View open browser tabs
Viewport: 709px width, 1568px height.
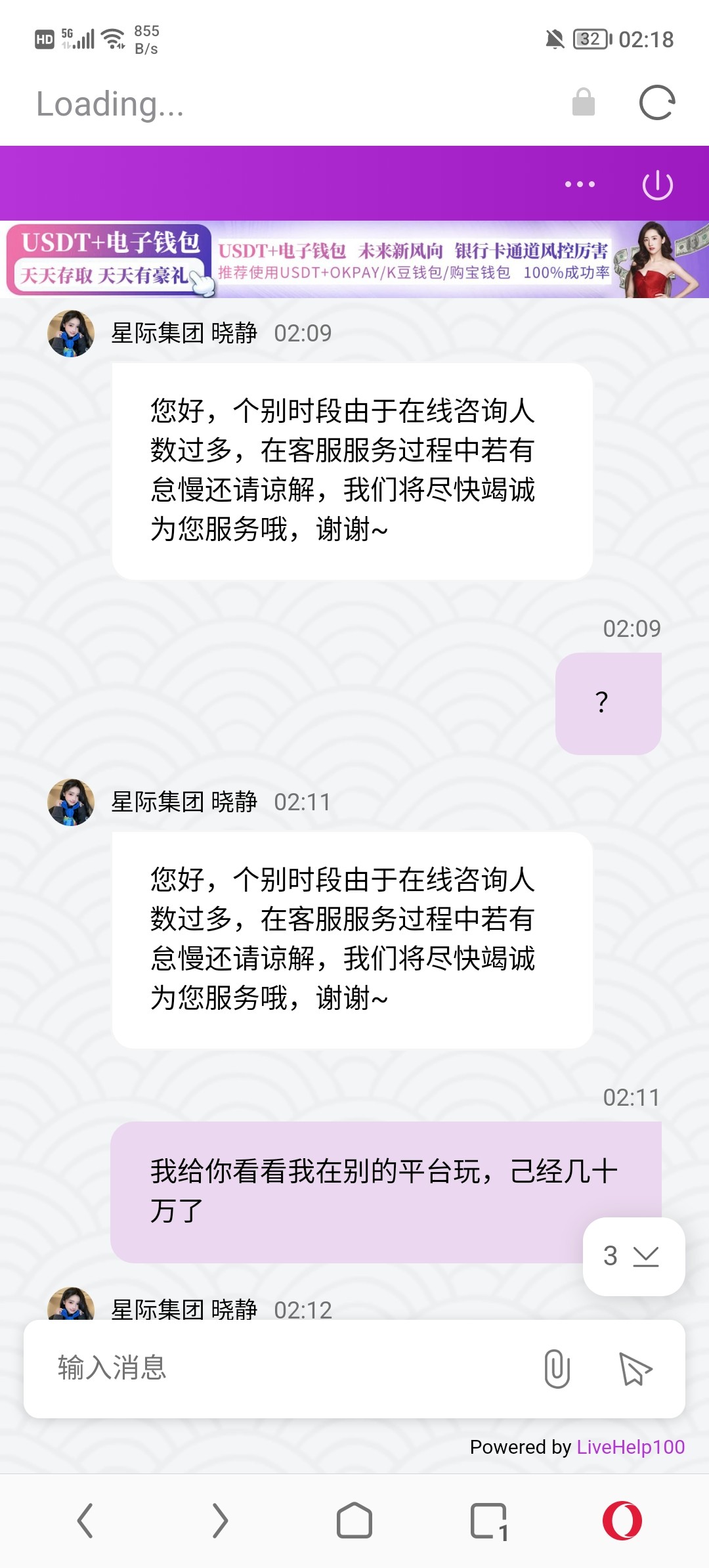click(x=489, y=1521)
